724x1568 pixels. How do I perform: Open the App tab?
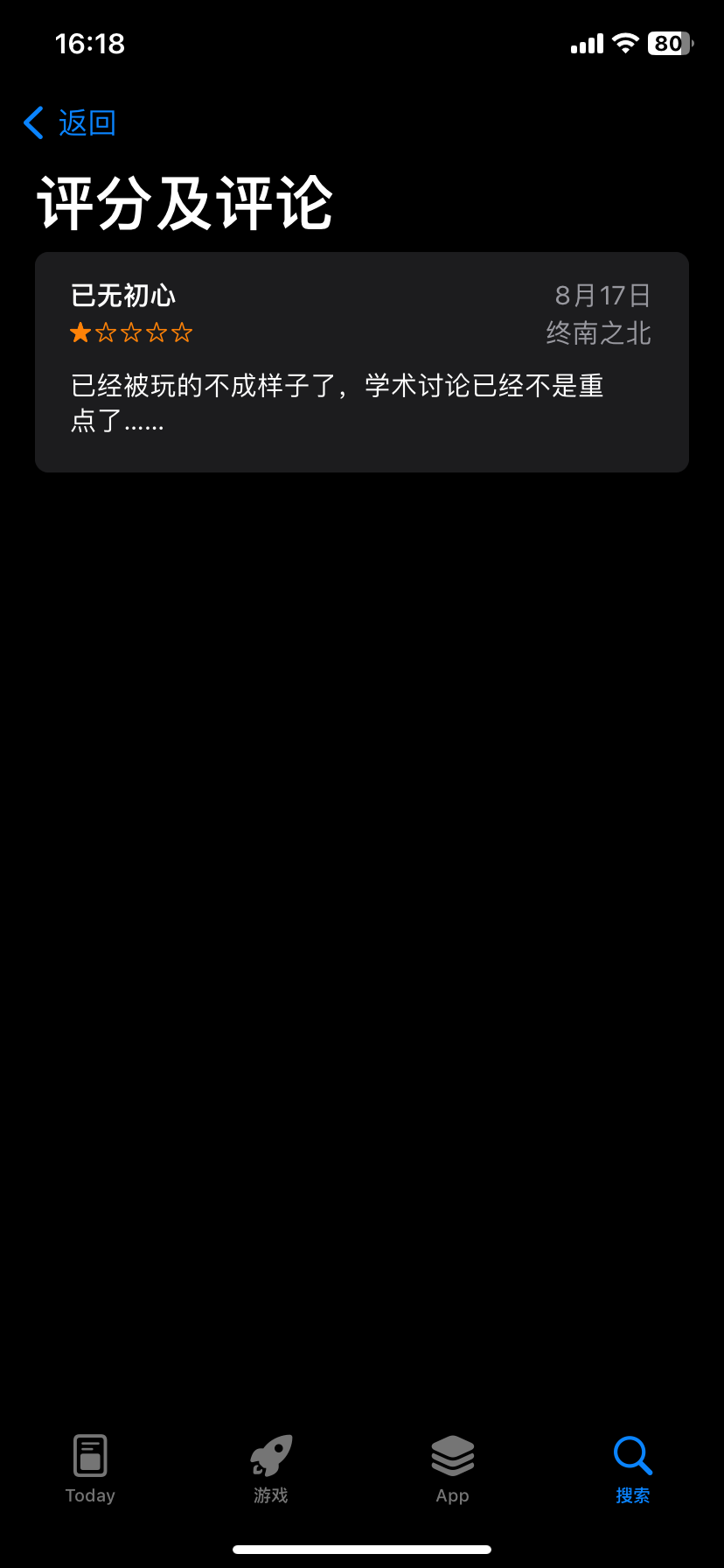tap(452, 1470)
